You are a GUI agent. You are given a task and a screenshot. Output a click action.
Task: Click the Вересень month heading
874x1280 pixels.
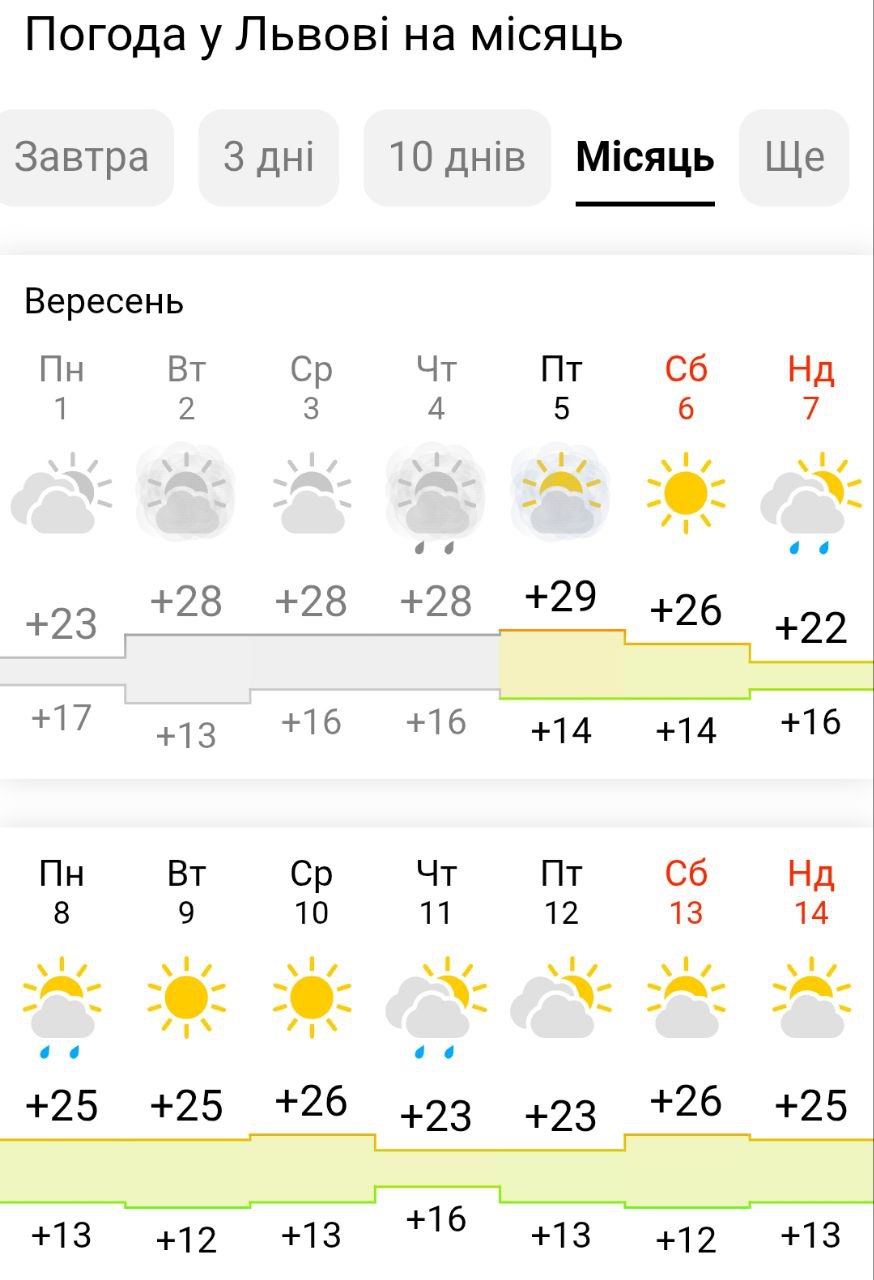point(103,298)
